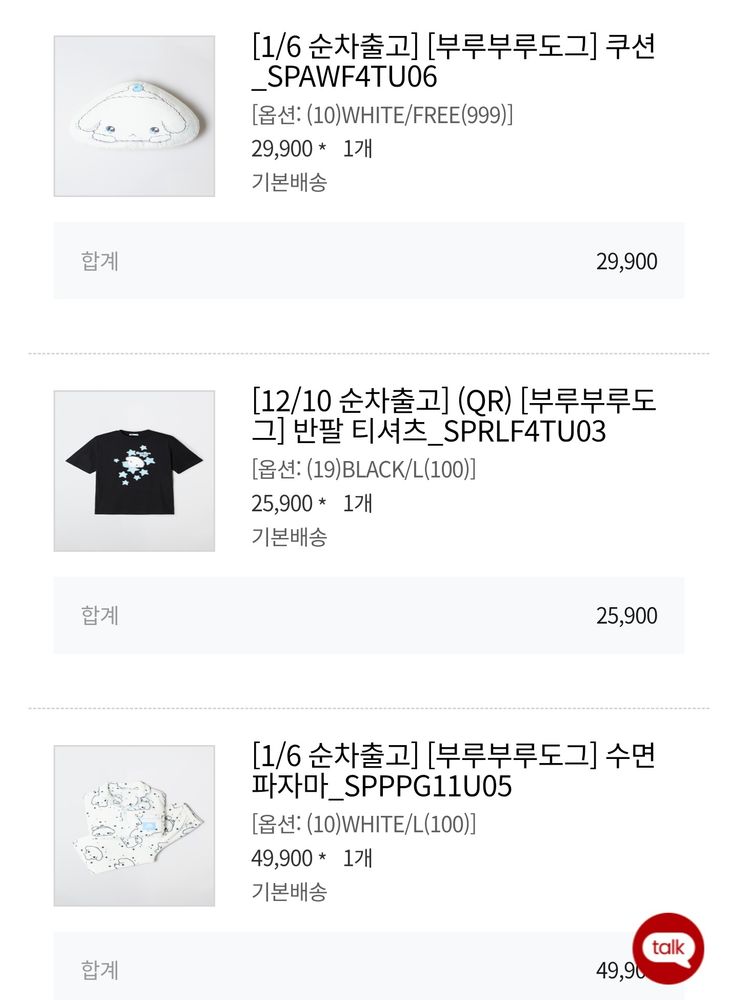Open the cushion product image
Viewport: 738px width, 1000px height.
tap(134, 116)
